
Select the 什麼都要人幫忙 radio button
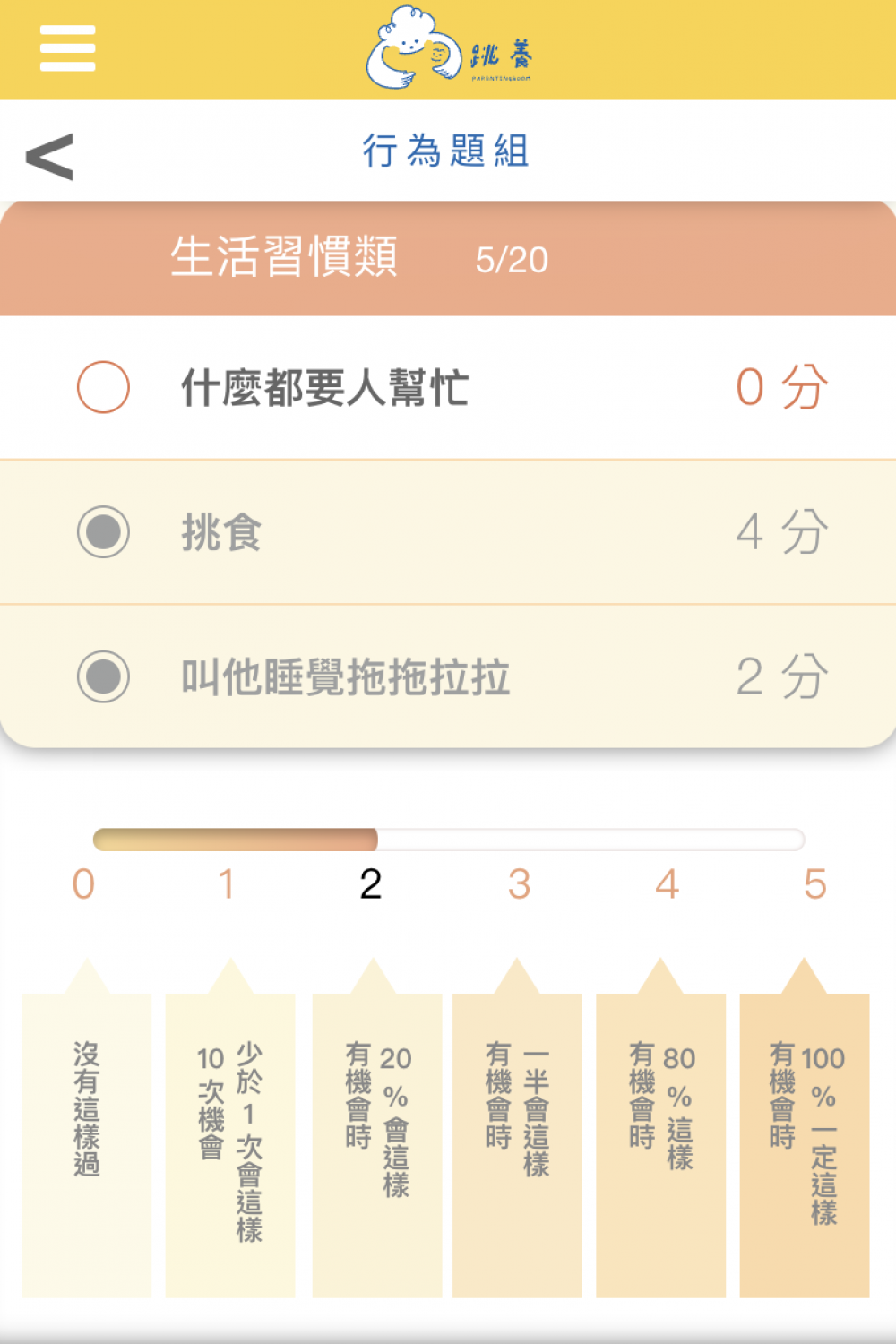(104, 387)
